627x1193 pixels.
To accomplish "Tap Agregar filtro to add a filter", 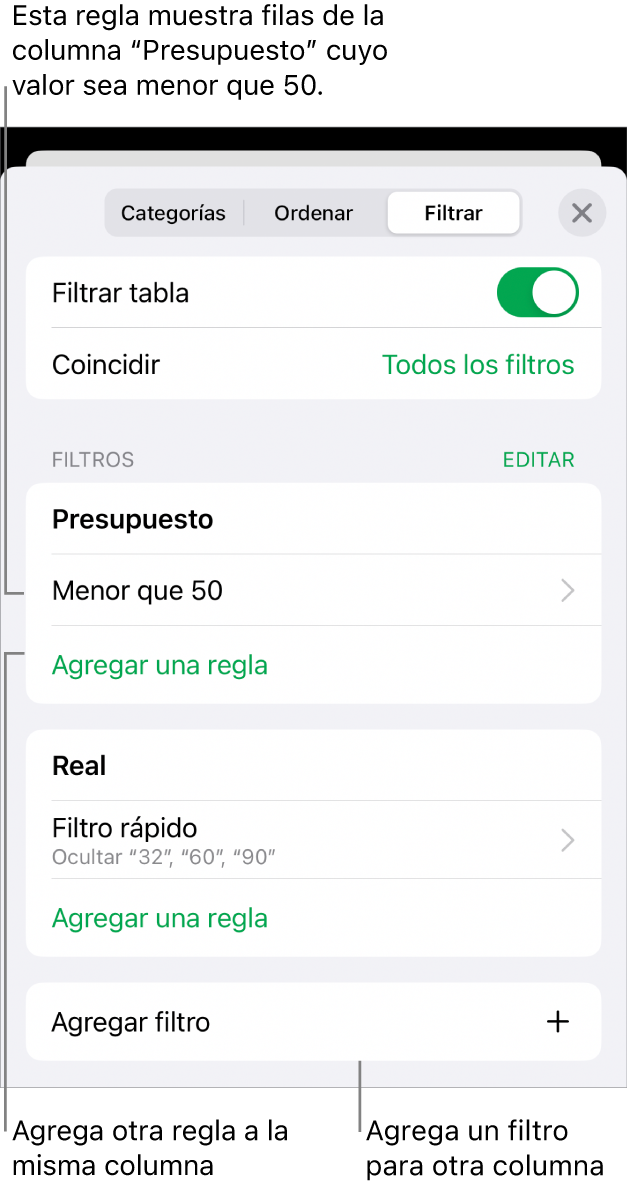I will point(313,1022).
